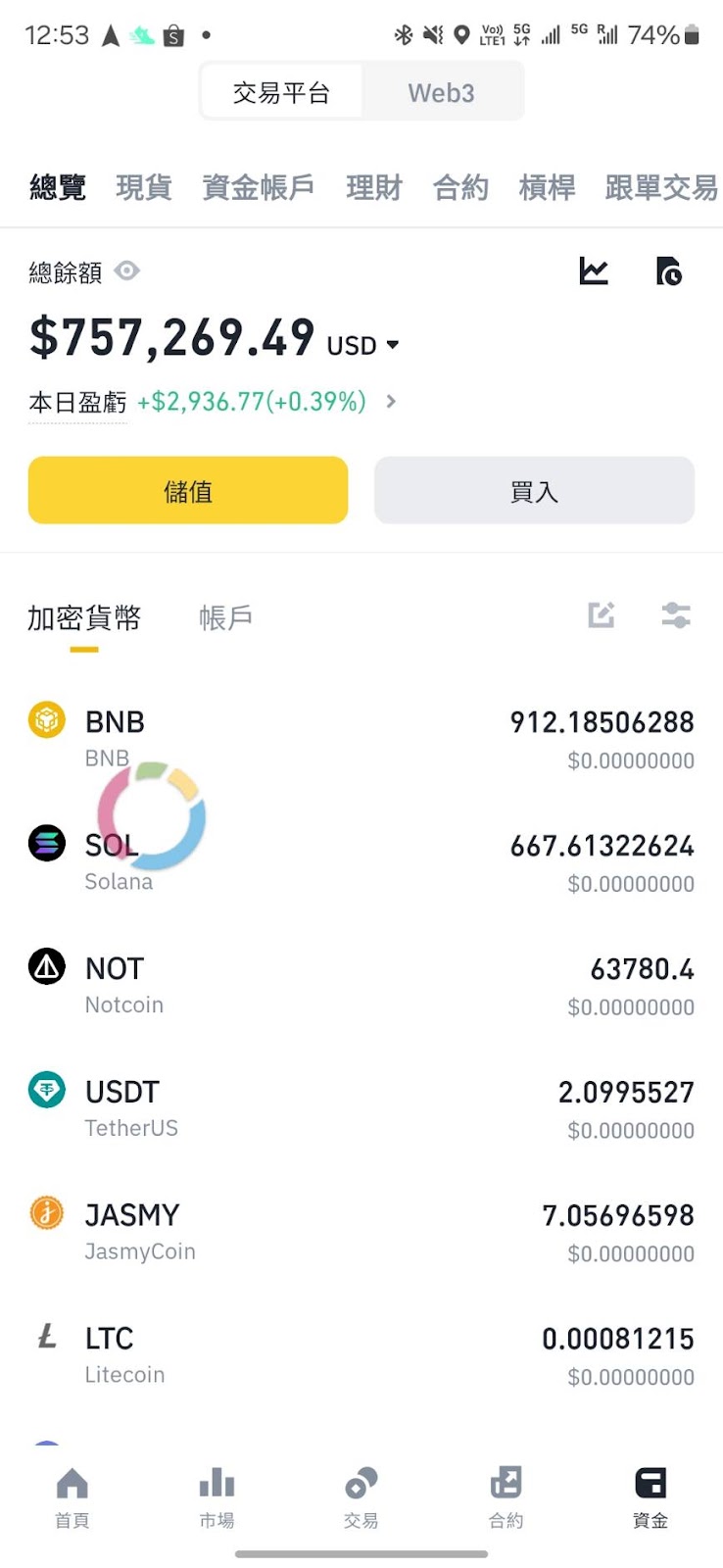723x1568 pixels.
Task: Open the Litecoin asset row
Action: (361, 1355)
